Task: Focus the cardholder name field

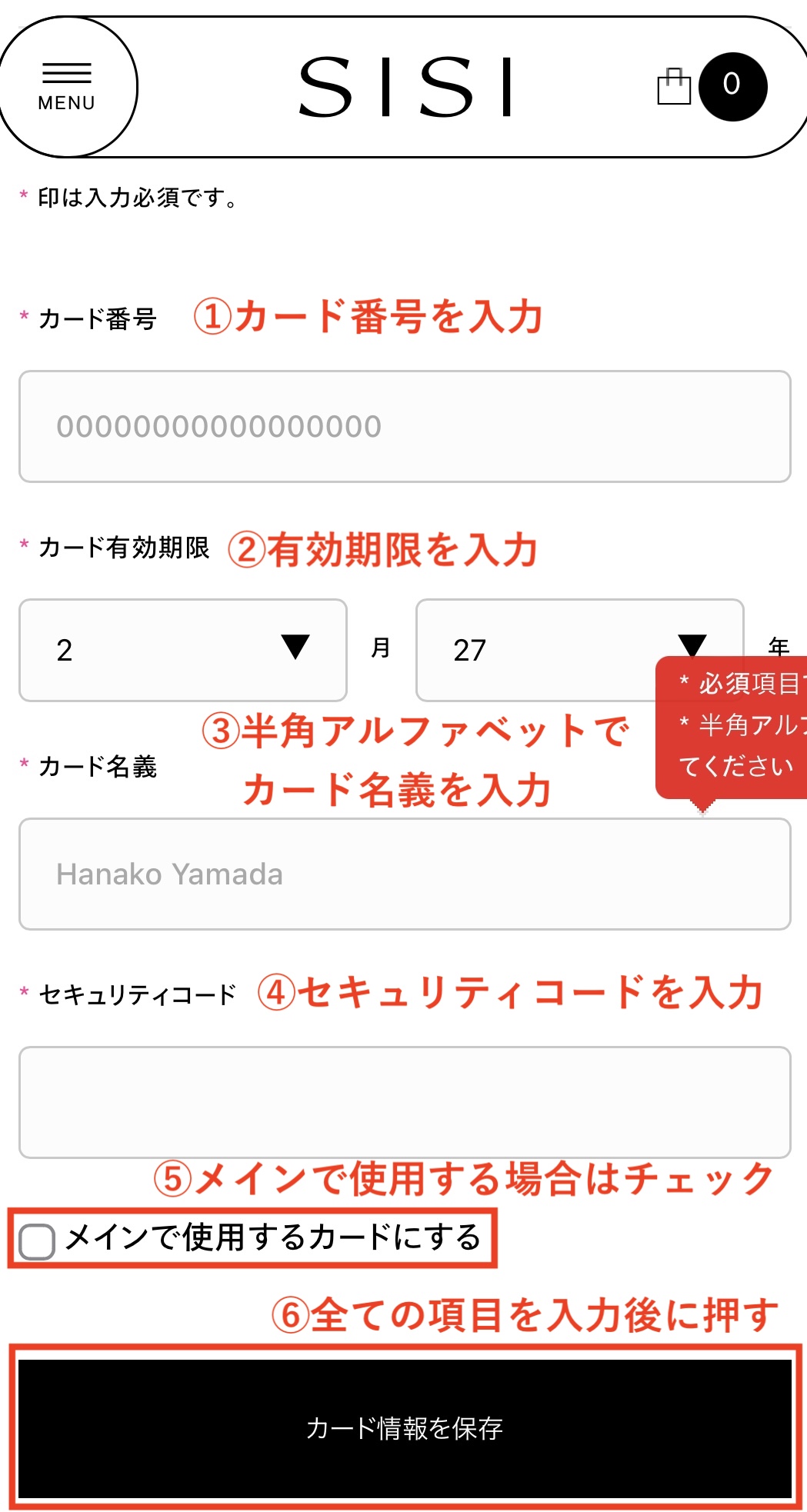Action: click(x=405, y=874)
